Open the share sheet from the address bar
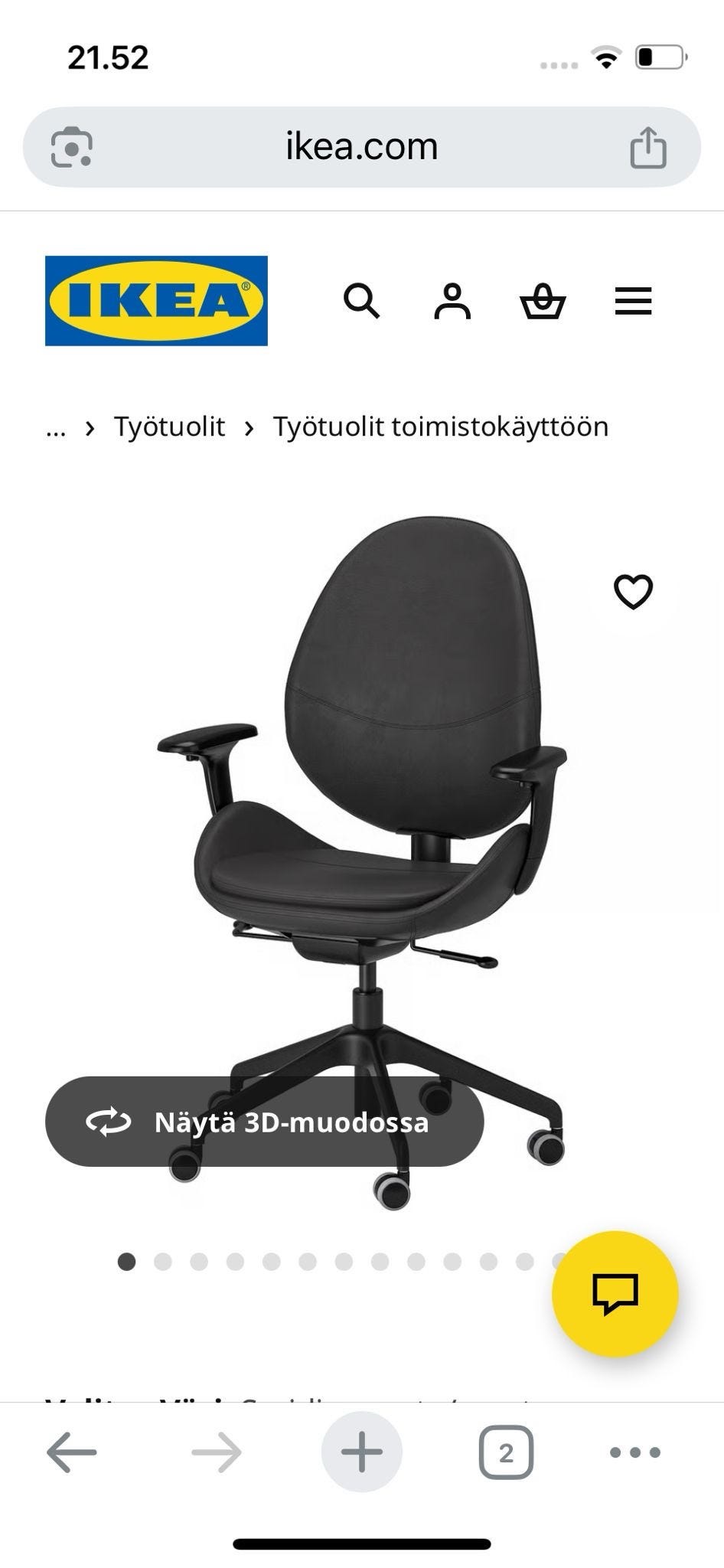 [650, 145]
